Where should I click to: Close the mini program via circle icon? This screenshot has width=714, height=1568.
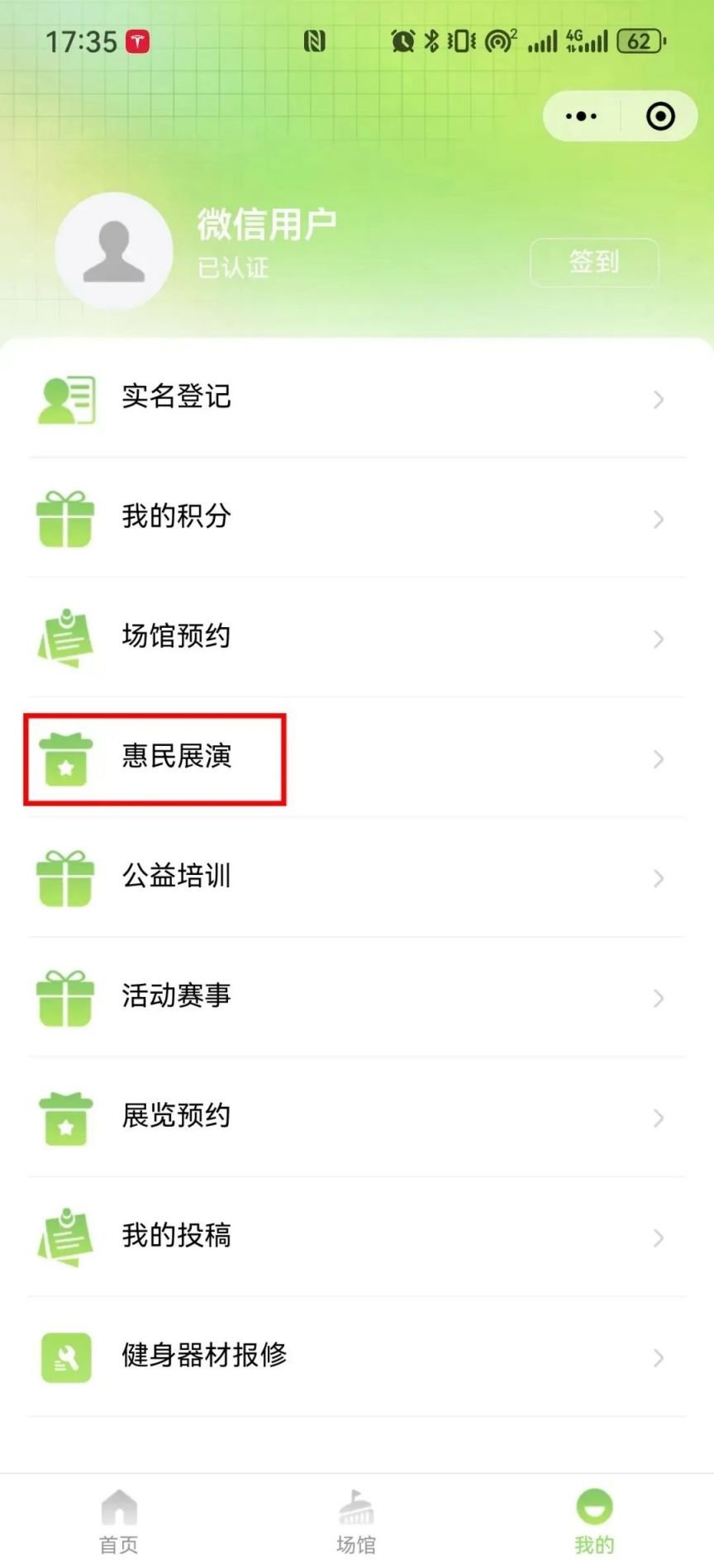click(660, 116)
